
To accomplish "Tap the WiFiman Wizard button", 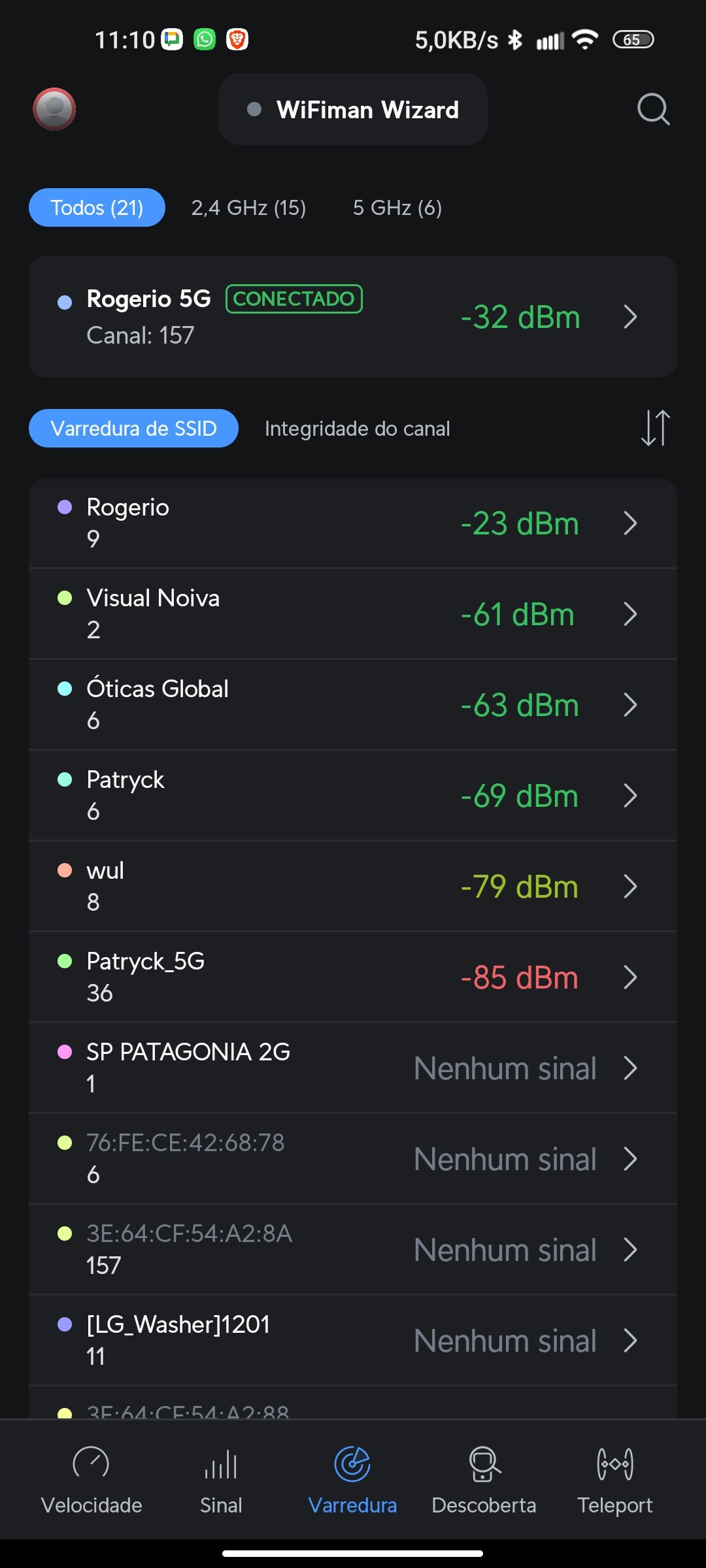I will (353, 110).
